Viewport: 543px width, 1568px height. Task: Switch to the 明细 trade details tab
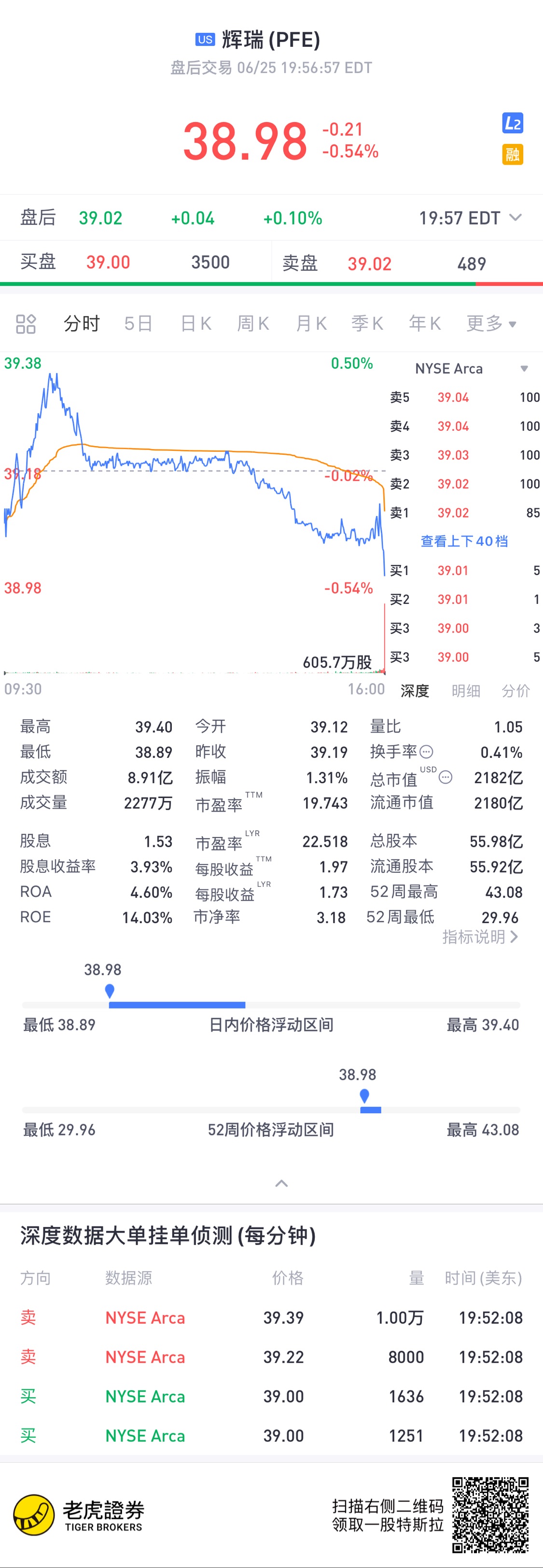pos(466,691)
